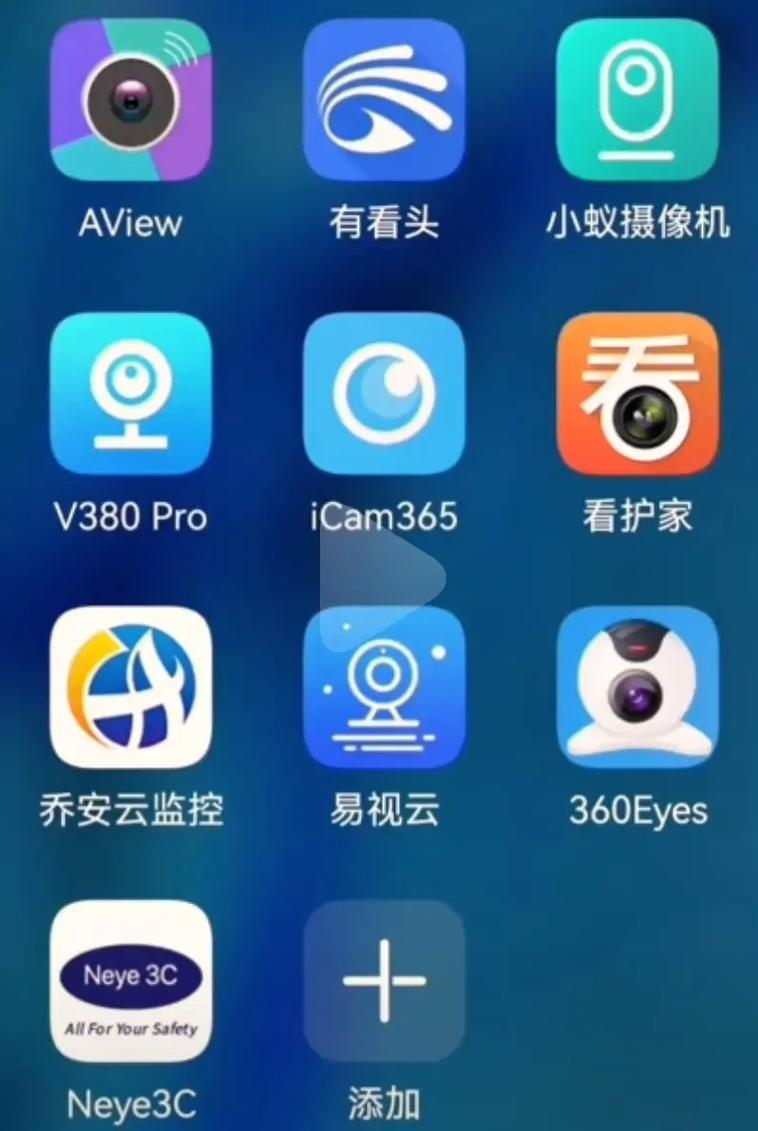This screenshot has height=1131, width=758.
Task: Launch V380 Pro
Action: click(x=131, y=393)
